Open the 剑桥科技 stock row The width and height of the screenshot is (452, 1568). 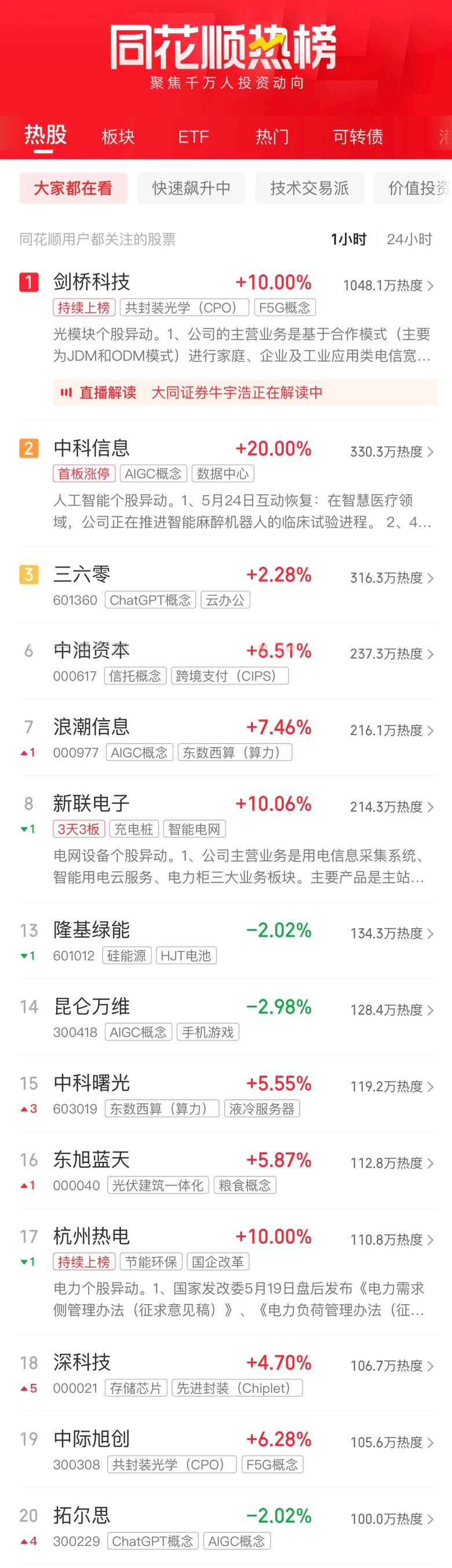(91, 283)
